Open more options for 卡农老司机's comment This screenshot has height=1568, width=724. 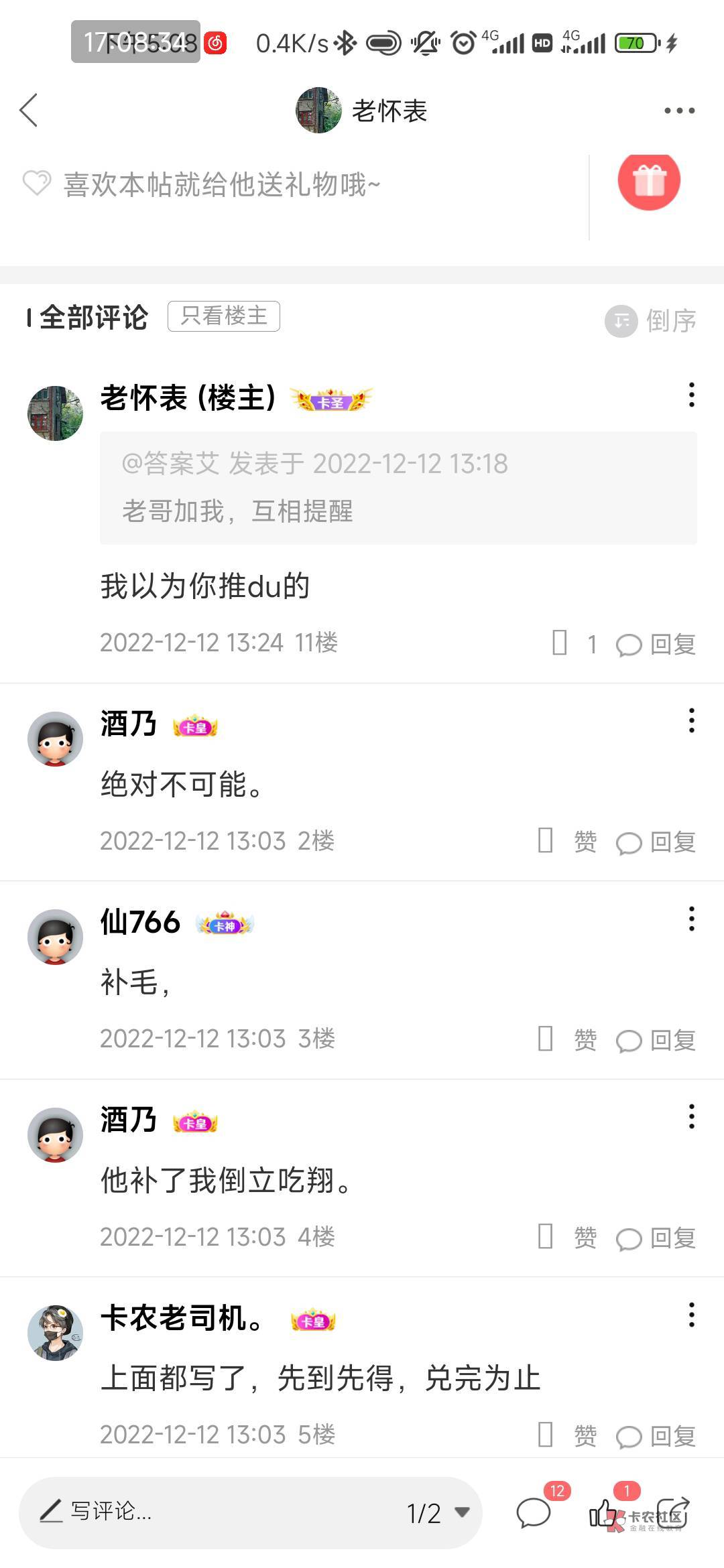click(691, 1315)
